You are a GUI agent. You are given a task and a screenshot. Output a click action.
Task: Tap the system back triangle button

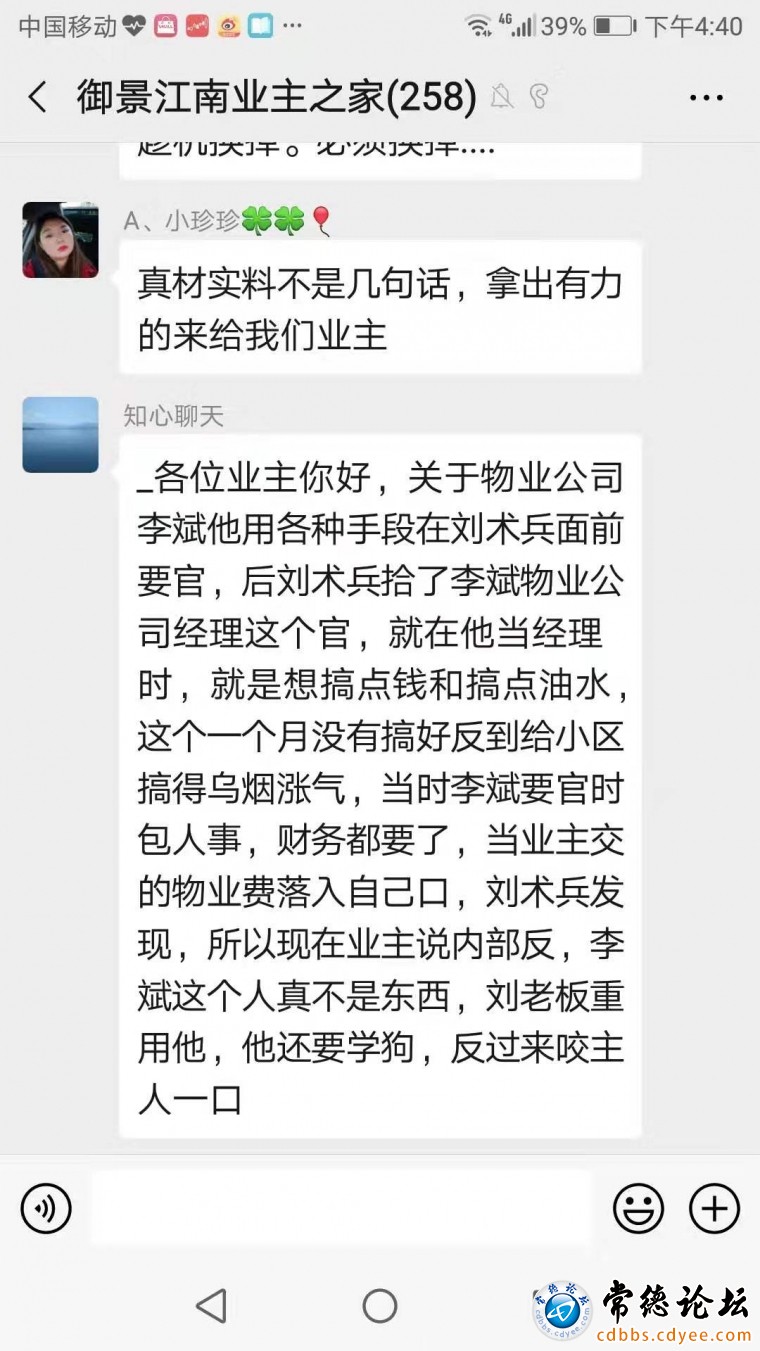click(x=210, y=1305)
